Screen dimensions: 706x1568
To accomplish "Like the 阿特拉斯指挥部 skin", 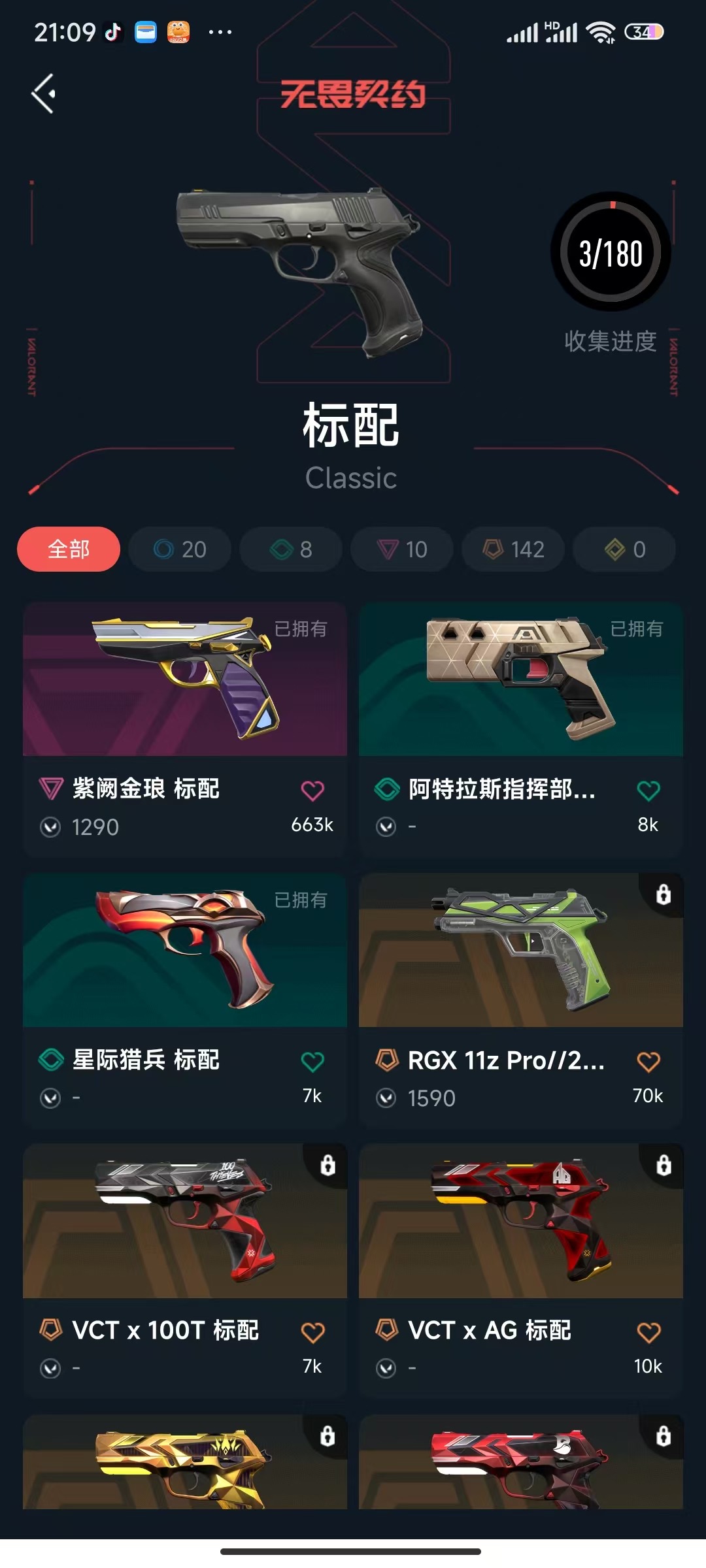I will pos(648,791).
